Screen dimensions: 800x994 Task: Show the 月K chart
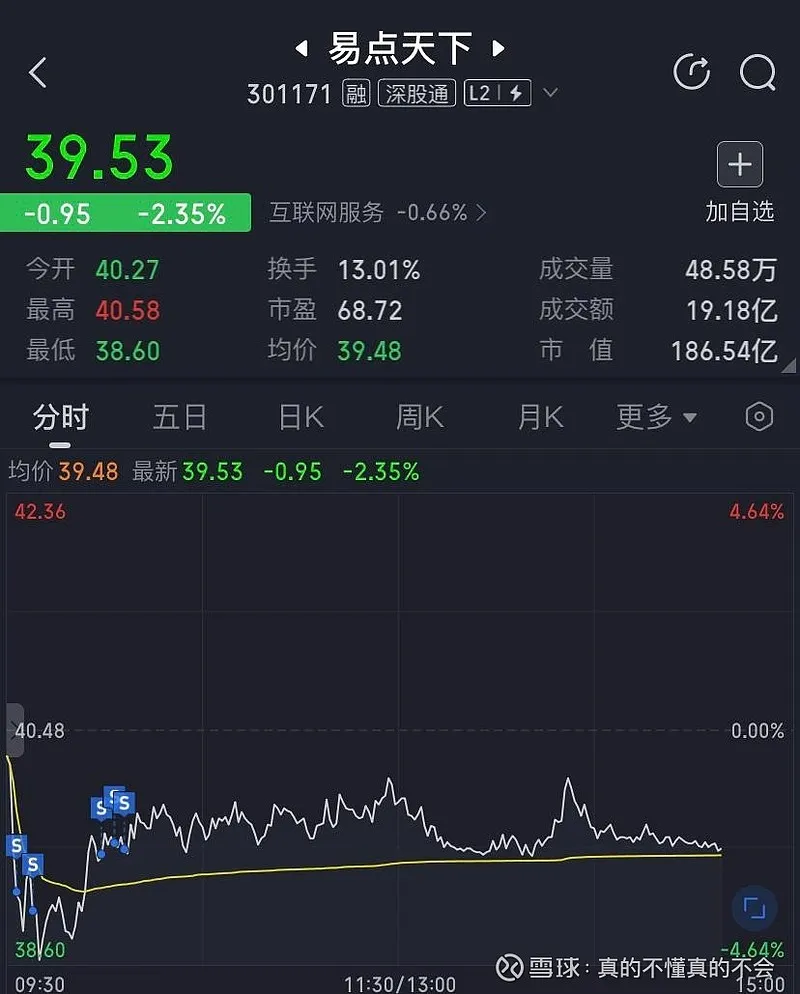tap(540, 417)
